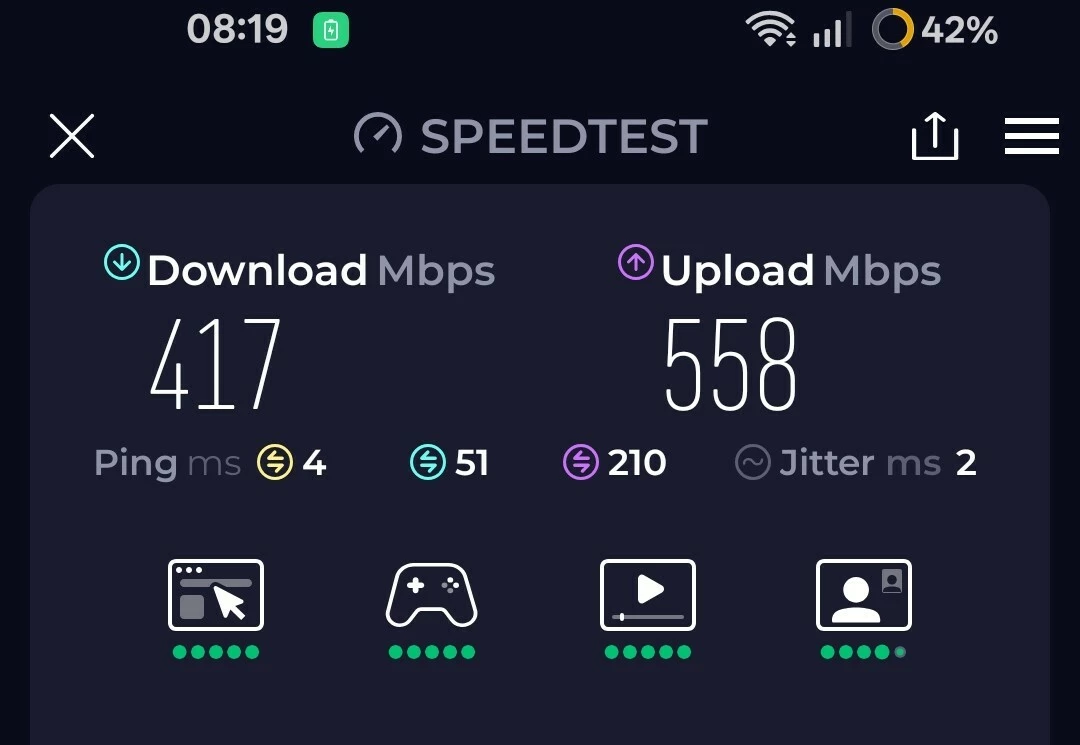Tap the web browsing rating icon
The height and width of the screenshot is (745, 1080).
[216, 595]
